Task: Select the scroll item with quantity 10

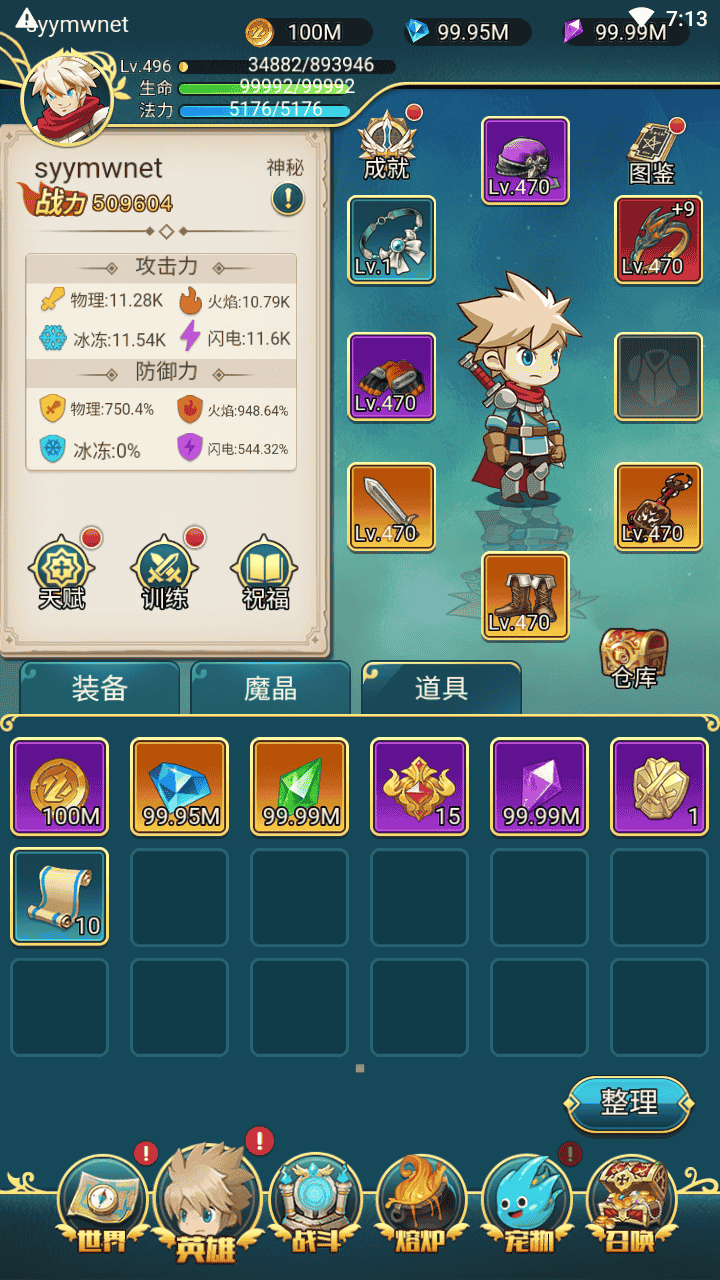Action: pos(59,896)
